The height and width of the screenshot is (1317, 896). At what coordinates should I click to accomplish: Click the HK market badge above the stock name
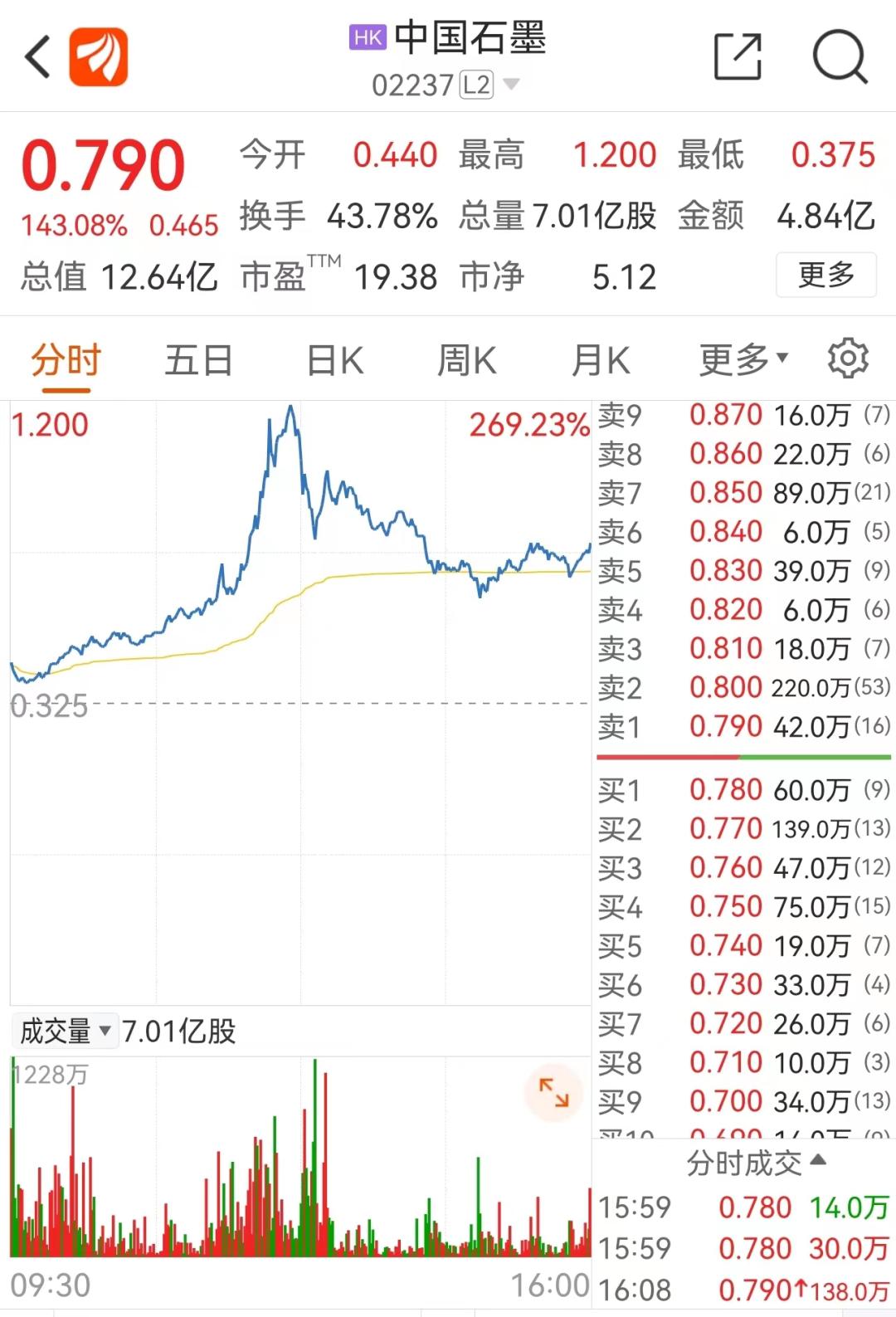(x=368, y=38)
